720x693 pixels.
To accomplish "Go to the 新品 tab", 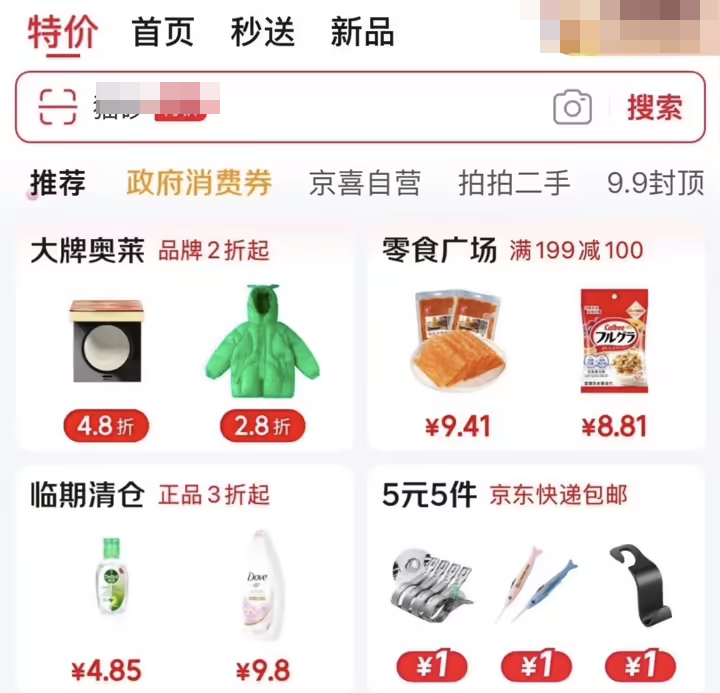I will click(362, 32).
